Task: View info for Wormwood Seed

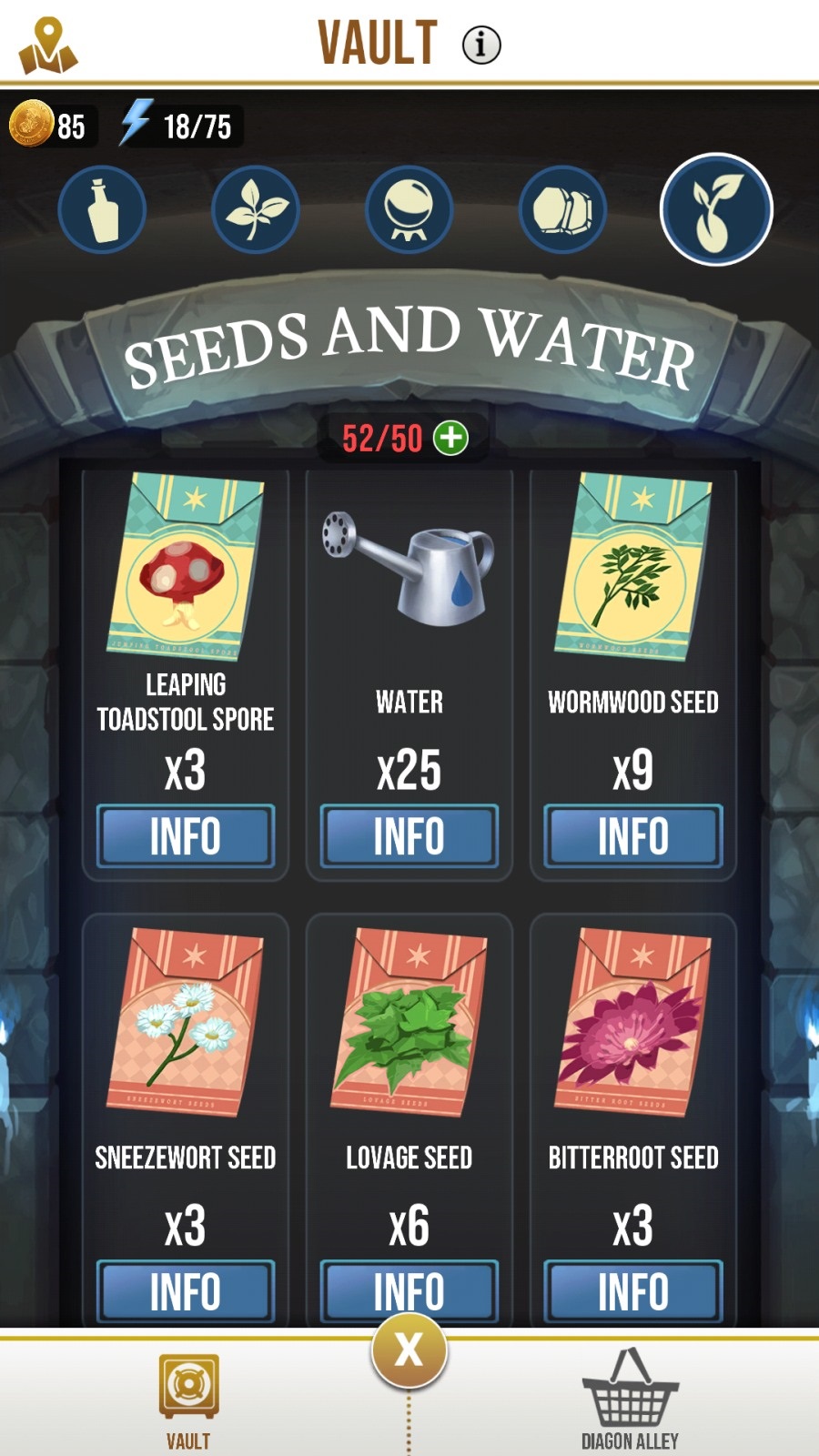Action: point(633,835)
